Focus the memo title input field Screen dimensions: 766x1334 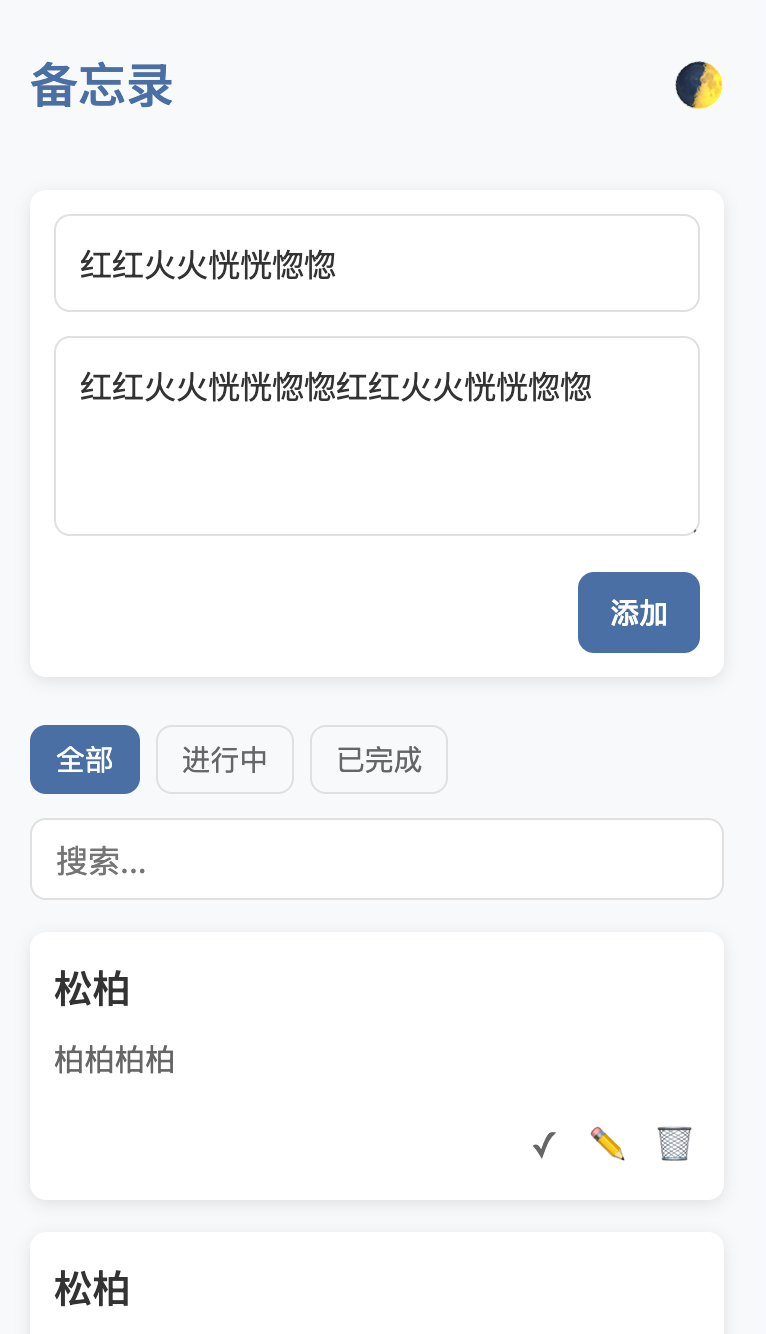point(376,263)
